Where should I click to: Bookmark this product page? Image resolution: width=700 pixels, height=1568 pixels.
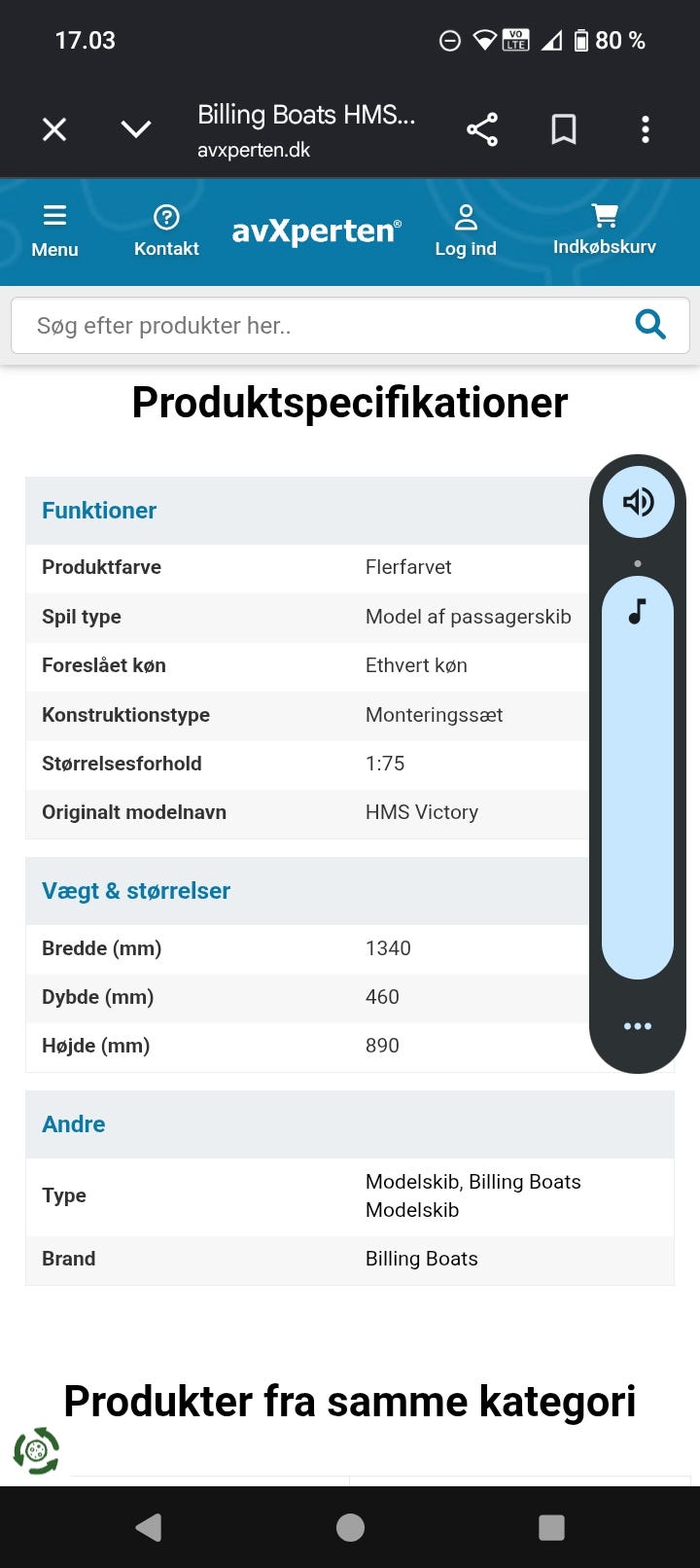point(564,129)
